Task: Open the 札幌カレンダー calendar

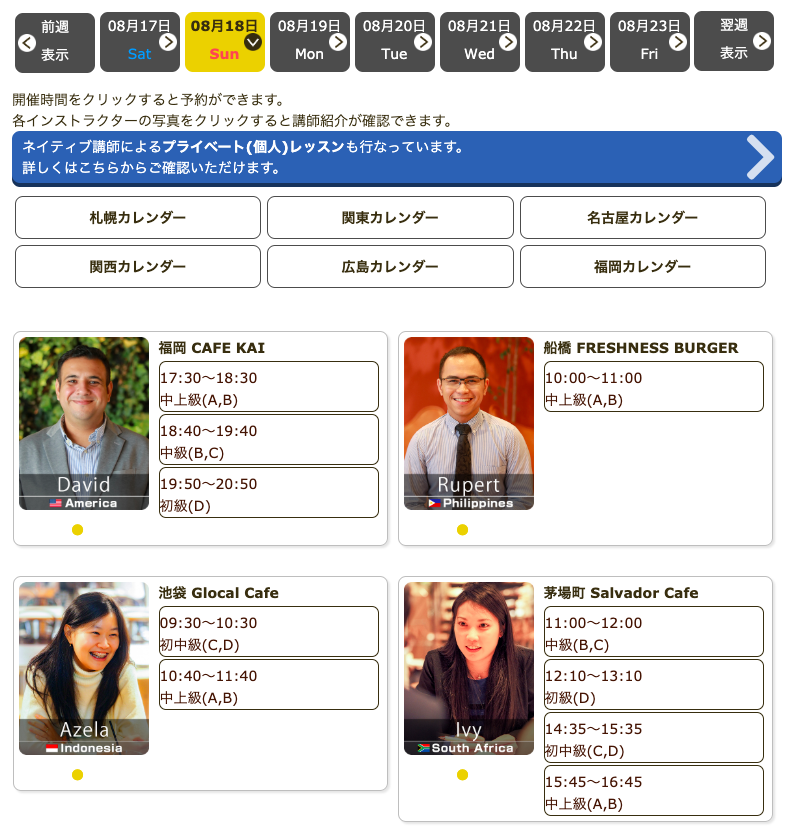Action: click(x=138, y=217)
